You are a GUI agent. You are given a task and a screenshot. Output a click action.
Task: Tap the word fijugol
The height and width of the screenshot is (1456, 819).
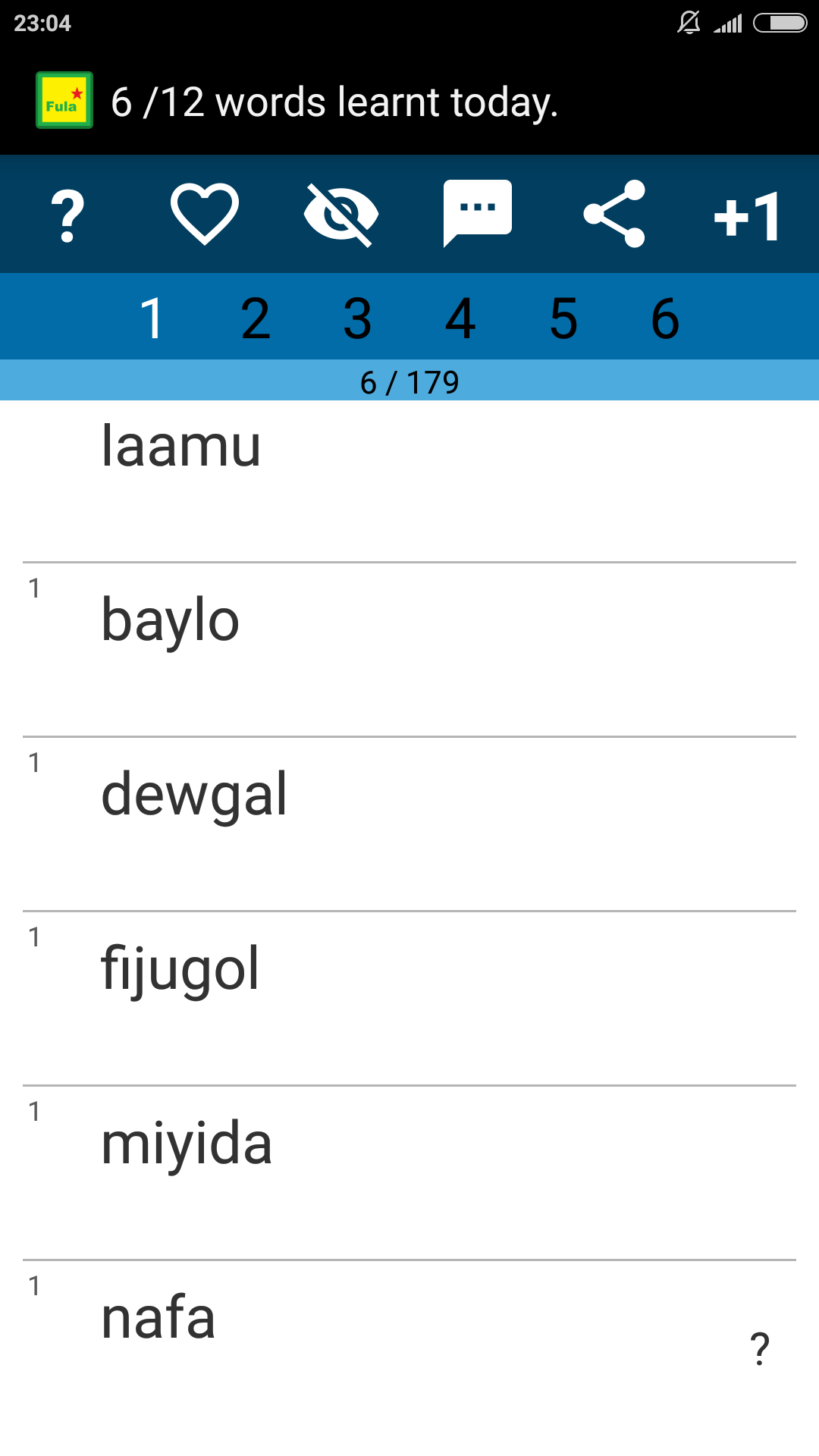pyautogui.click(x=181, y=968)
